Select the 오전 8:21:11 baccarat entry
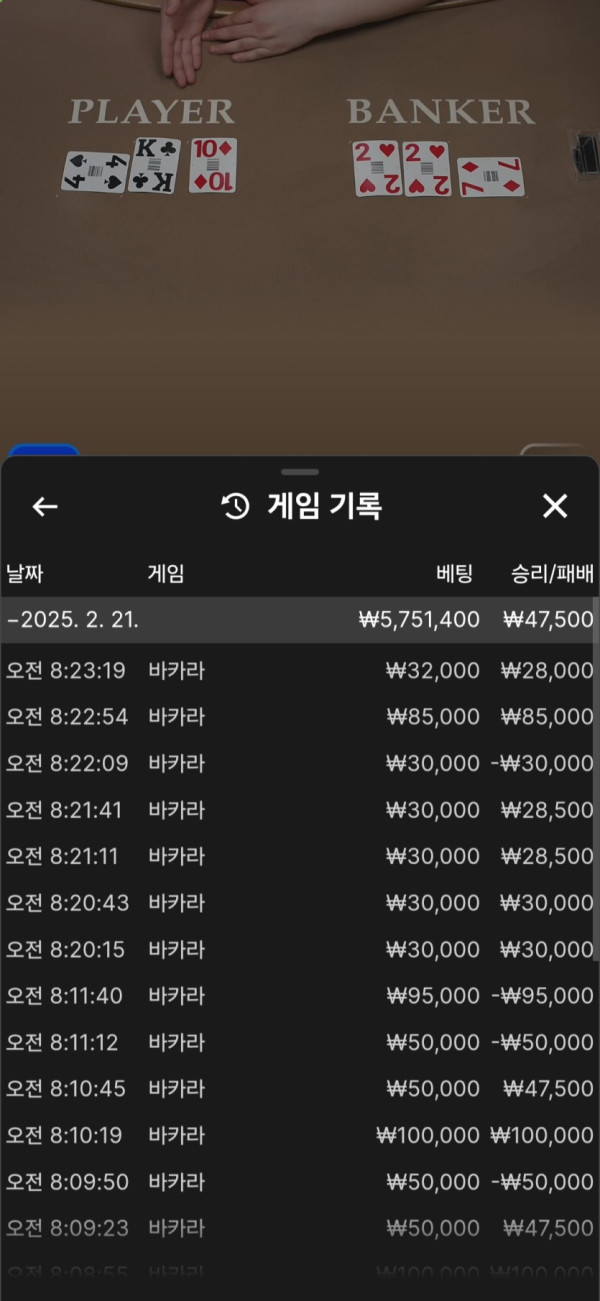Image resolution: width=600 pixels, height=1301 pixels. pyautogui.click(x=298, y=857)
